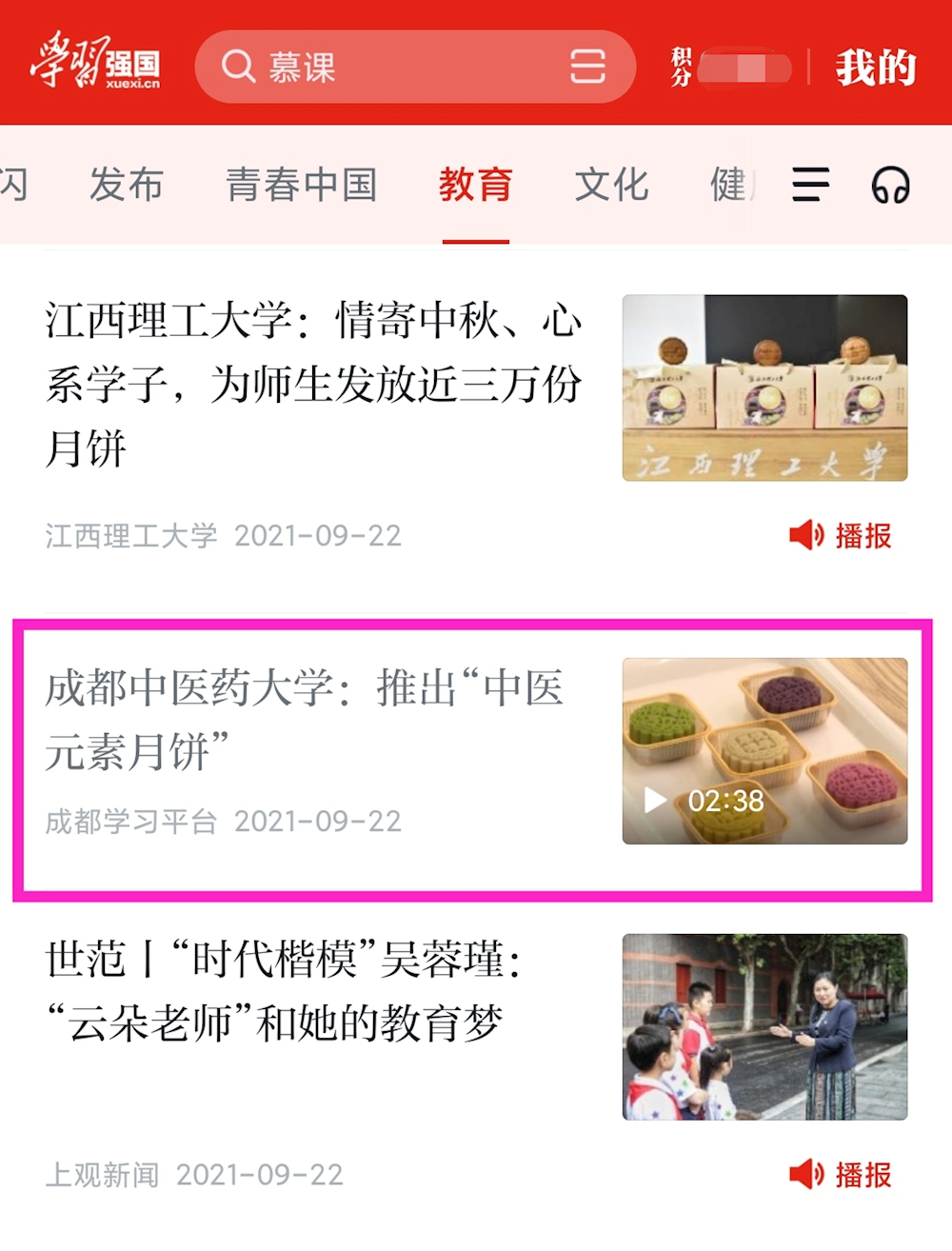Play 播报 for 上观新闻 article
This screenshot has width=952, height=1251.
click(x=842, y=1175)
